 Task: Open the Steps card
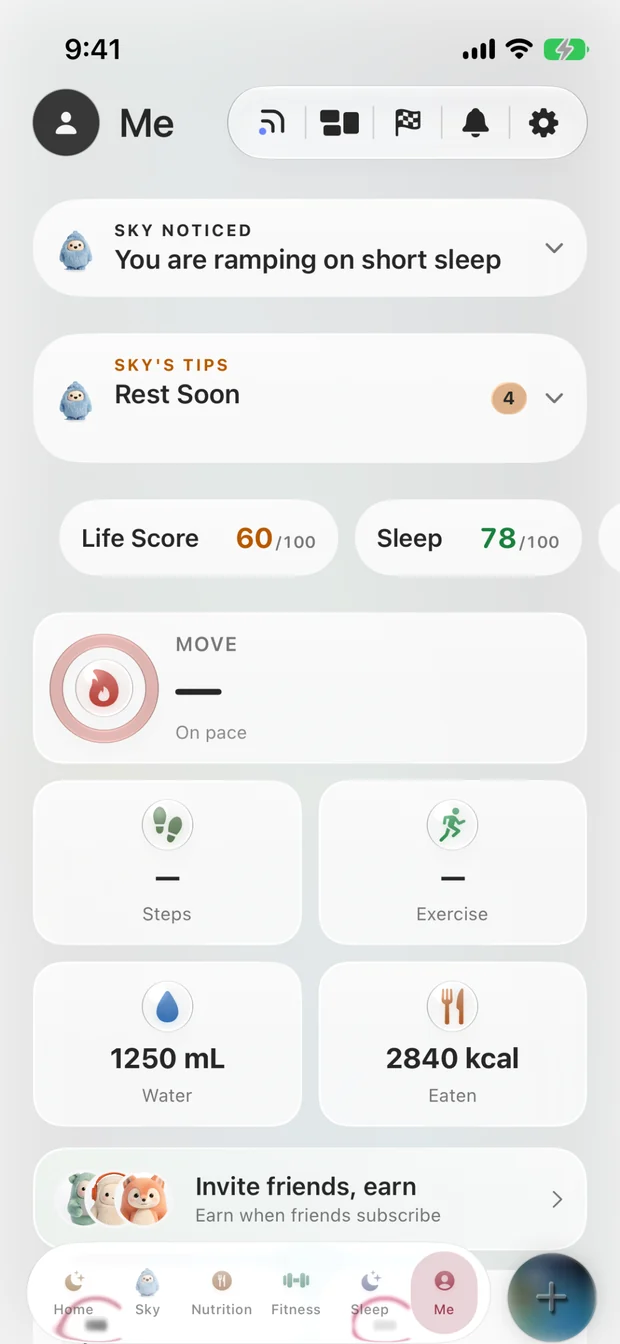click(167, 862)
